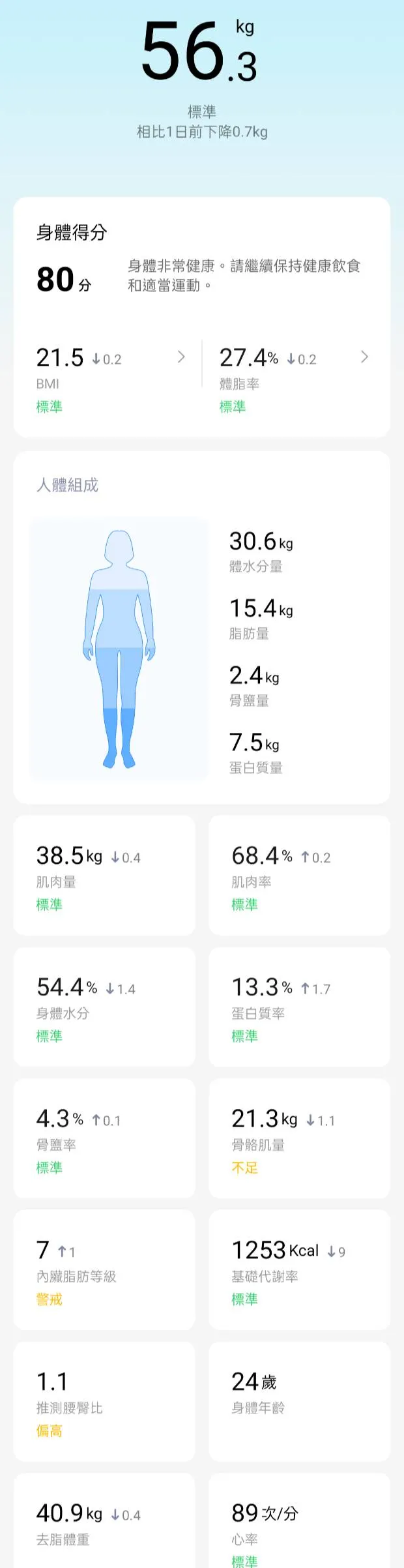
Task: Open the 去脂體重 40.9kg card
Action: [104, 1524]
